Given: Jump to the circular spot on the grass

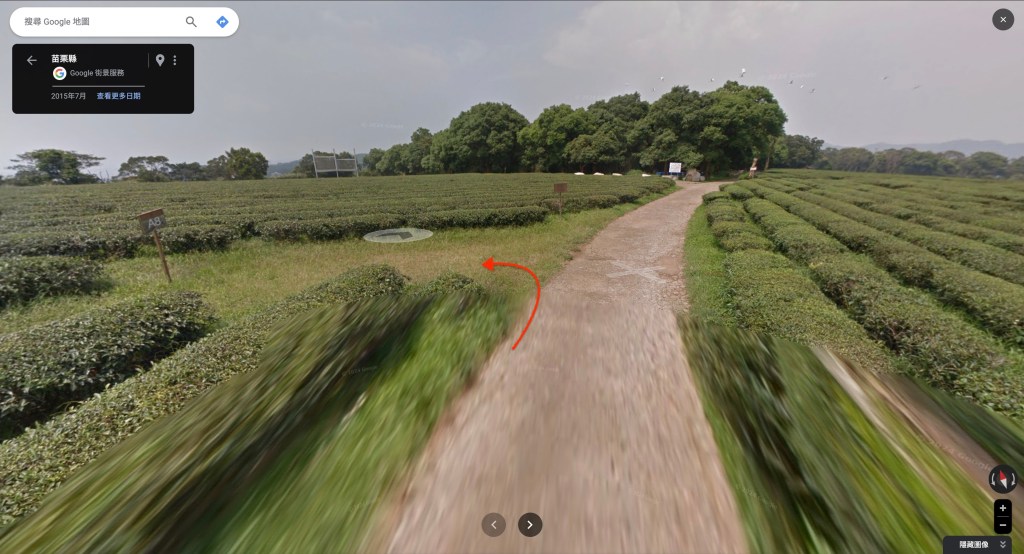Looking at the screenshot, I should pyautogui.click(x=398, y=236).
